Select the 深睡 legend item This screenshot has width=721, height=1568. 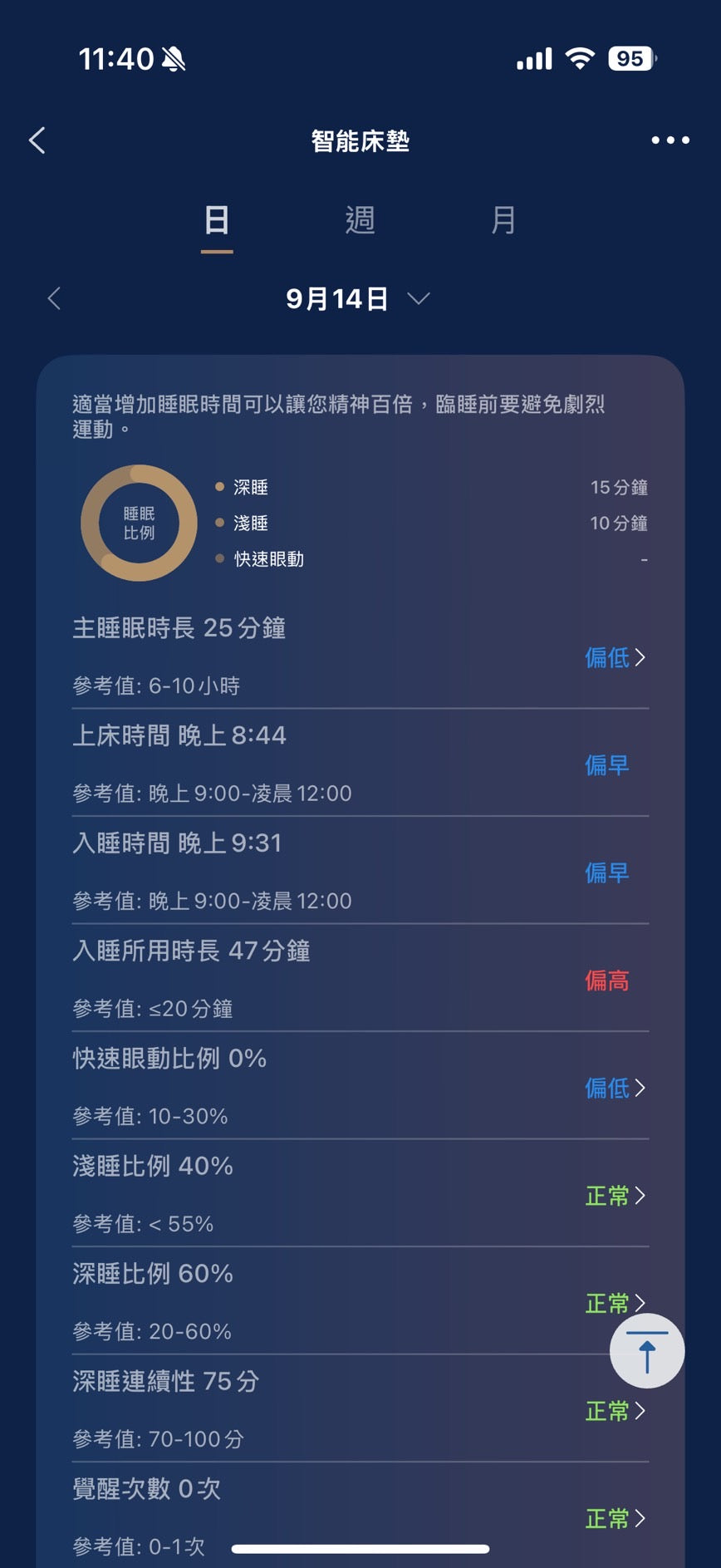[249, 488]
